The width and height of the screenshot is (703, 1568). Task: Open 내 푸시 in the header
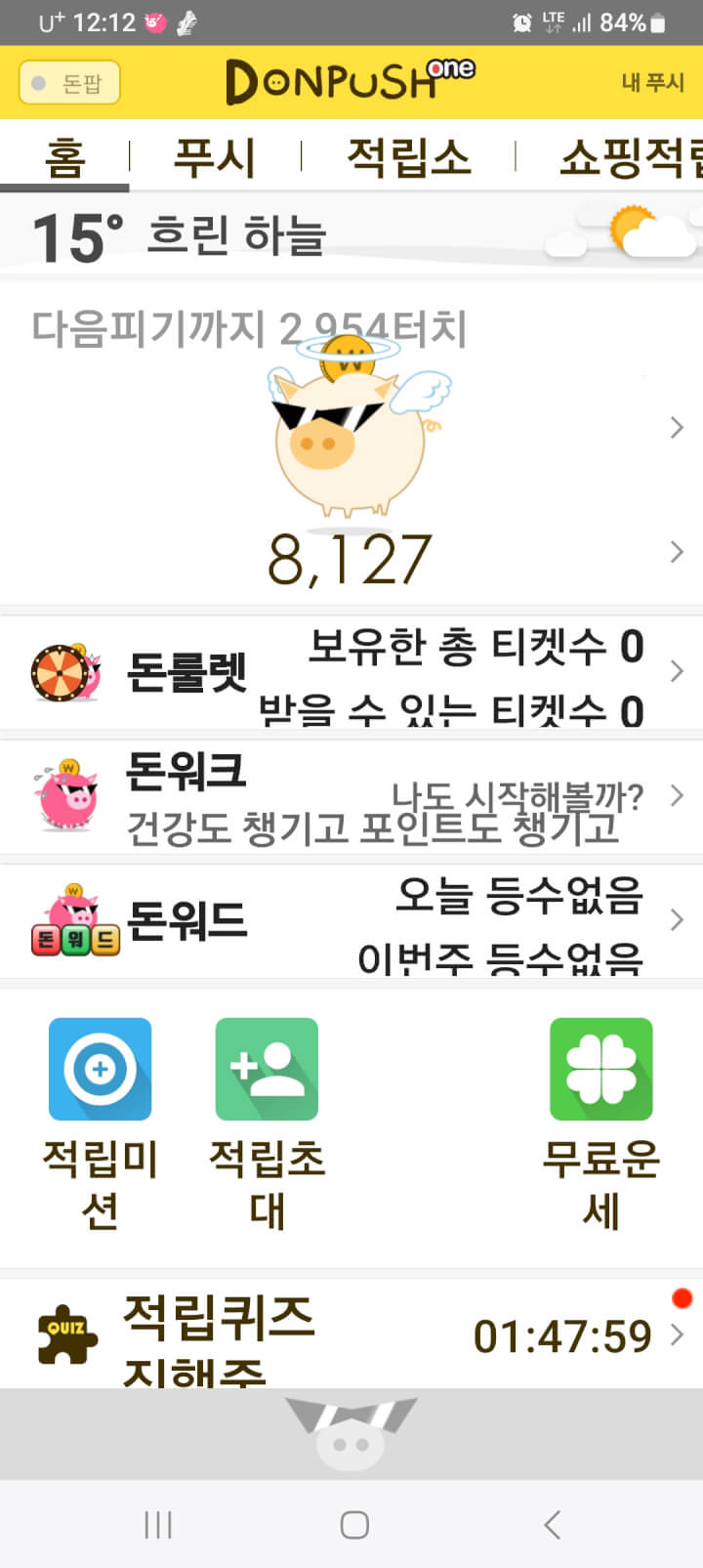click(x=651, y=83)
